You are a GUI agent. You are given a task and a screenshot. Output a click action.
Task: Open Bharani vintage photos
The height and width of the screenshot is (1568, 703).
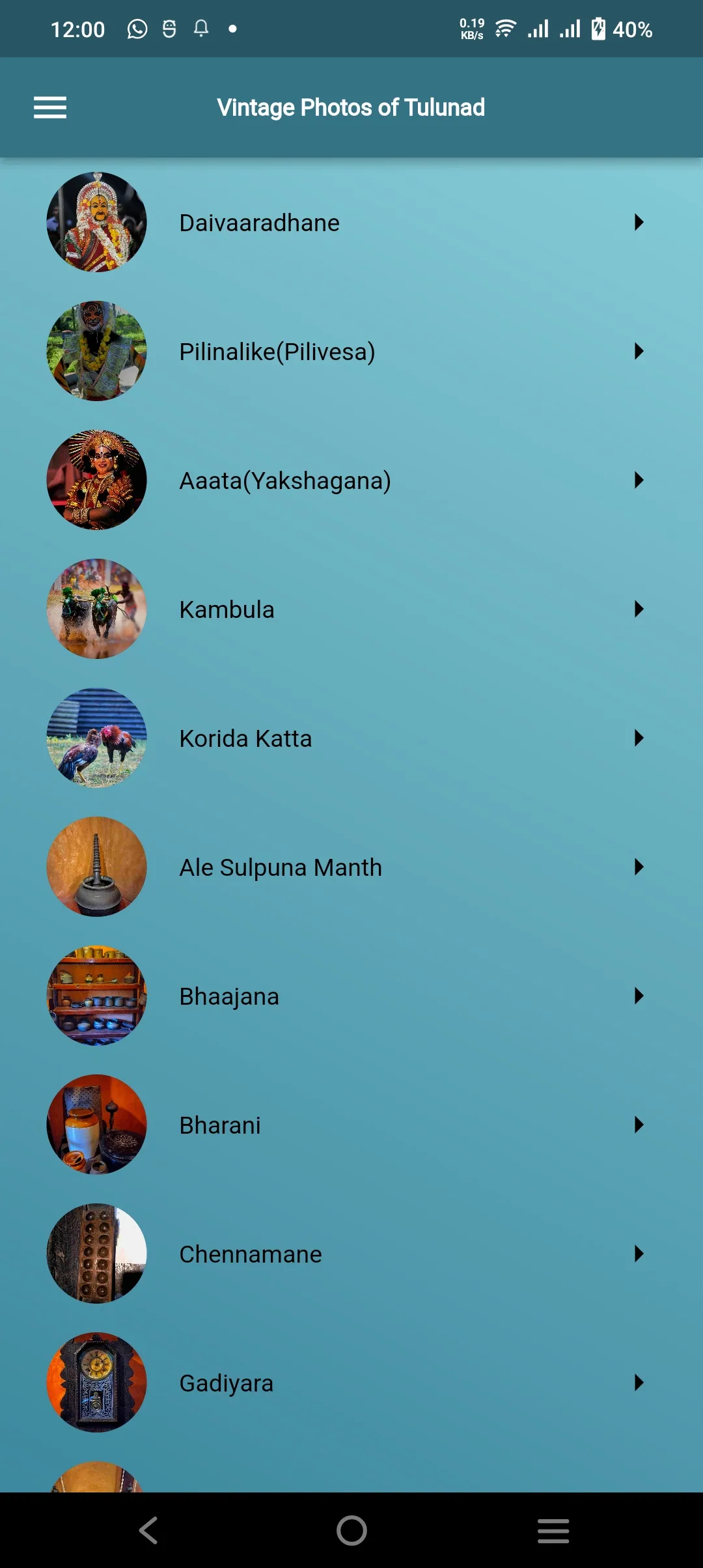pyautogui.click(x=219, y=1125)
